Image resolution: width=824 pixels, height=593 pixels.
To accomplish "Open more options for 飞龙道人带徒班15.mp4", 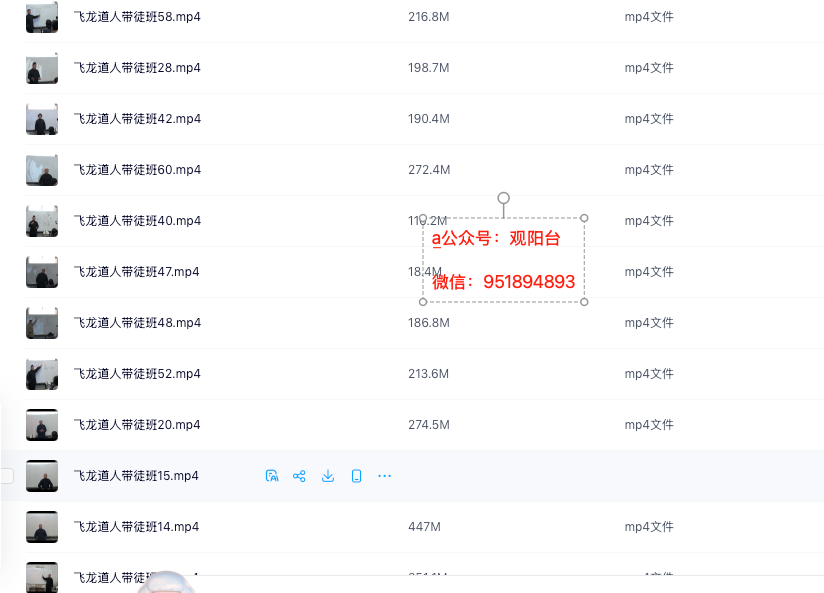I will point(385,476).
